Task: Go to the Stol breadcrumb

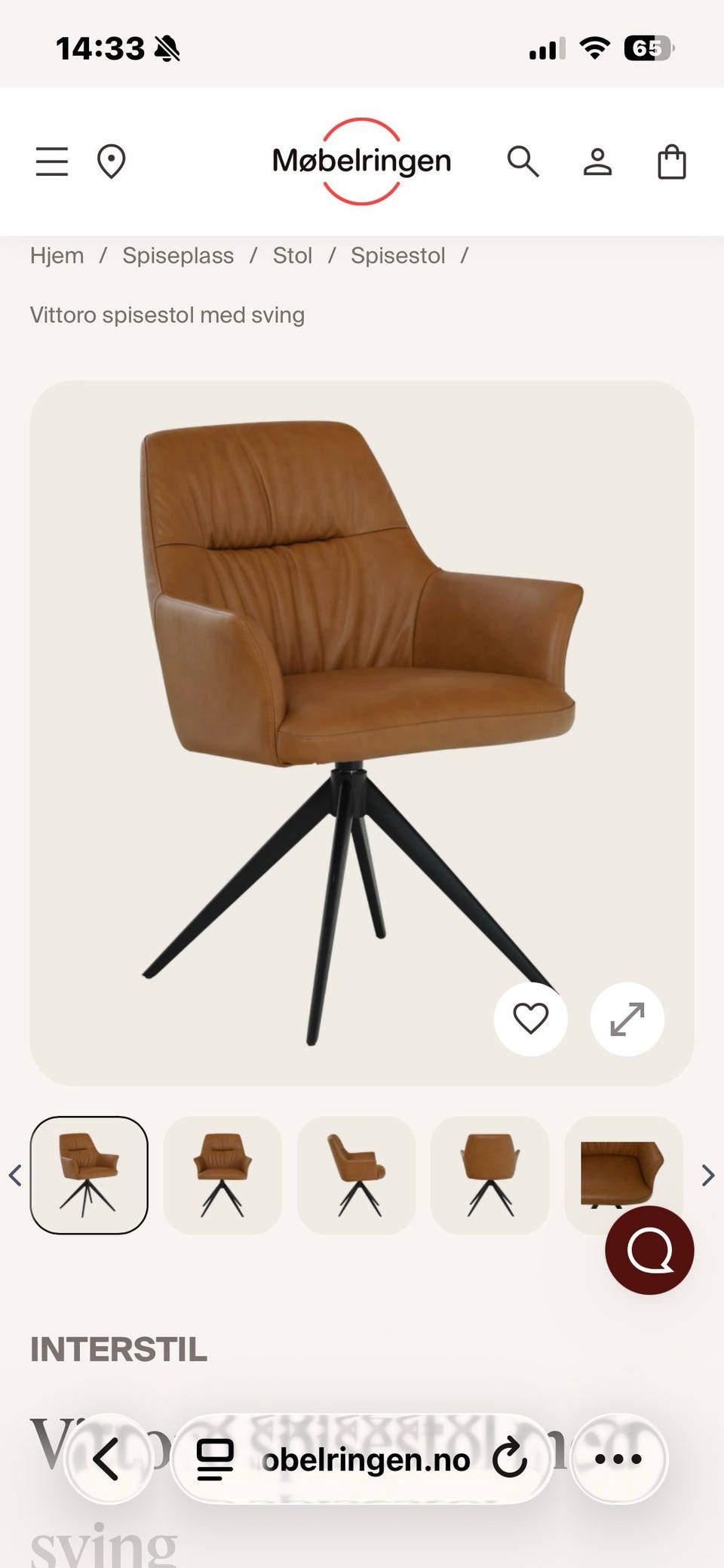Action: [293, 256]
